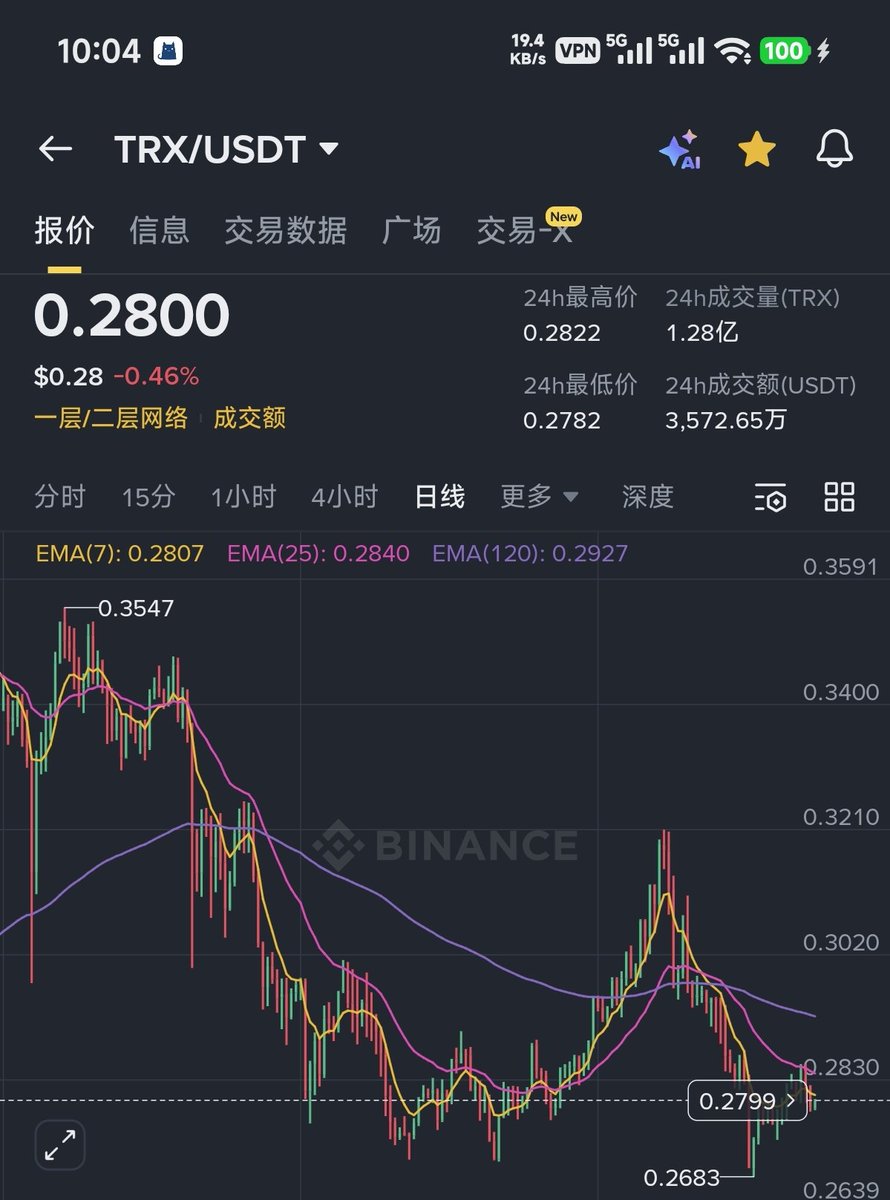Open the 交易-X tab
890x1200 pixels.
(x=526, y=231)
